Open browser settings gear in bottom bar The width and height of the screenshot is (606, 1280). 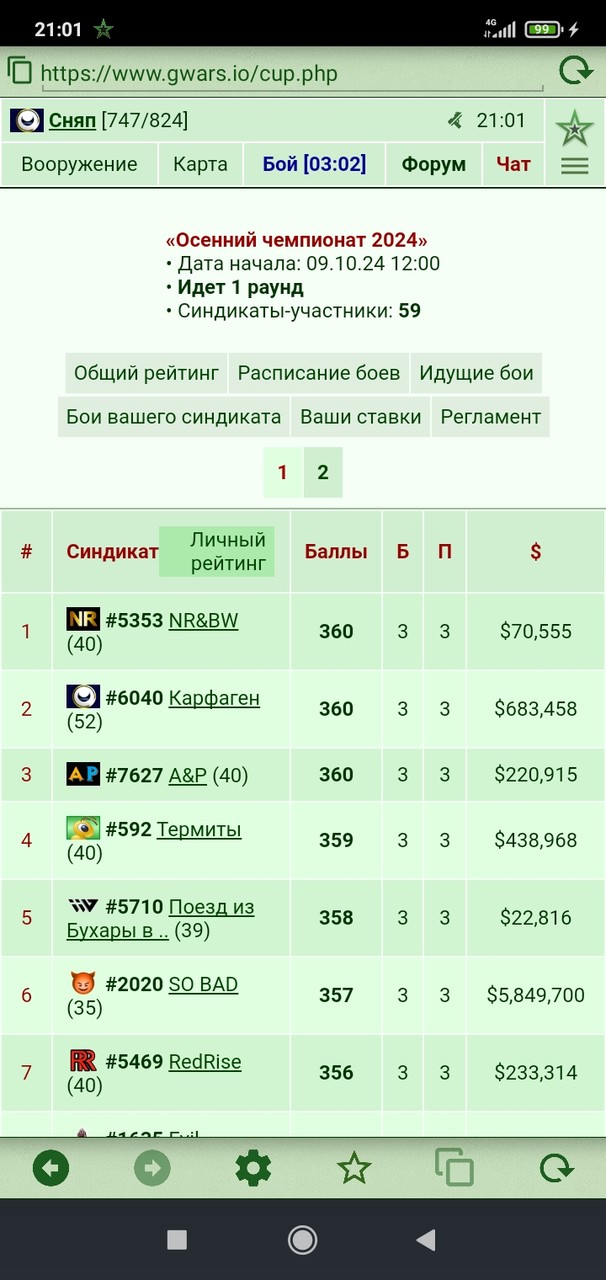point(253,1167)
